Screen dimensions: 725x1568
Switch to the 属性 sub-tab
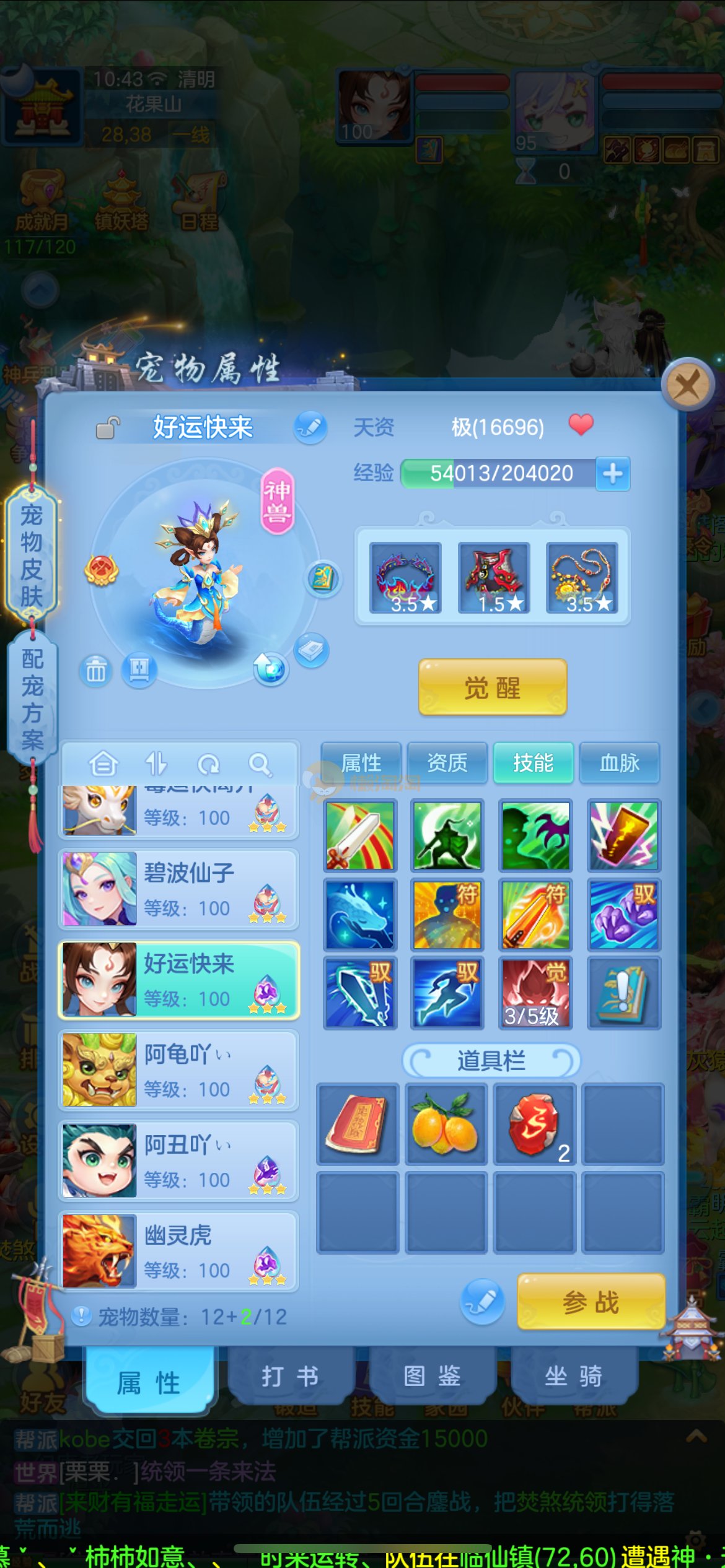click(x=361, y=763)
